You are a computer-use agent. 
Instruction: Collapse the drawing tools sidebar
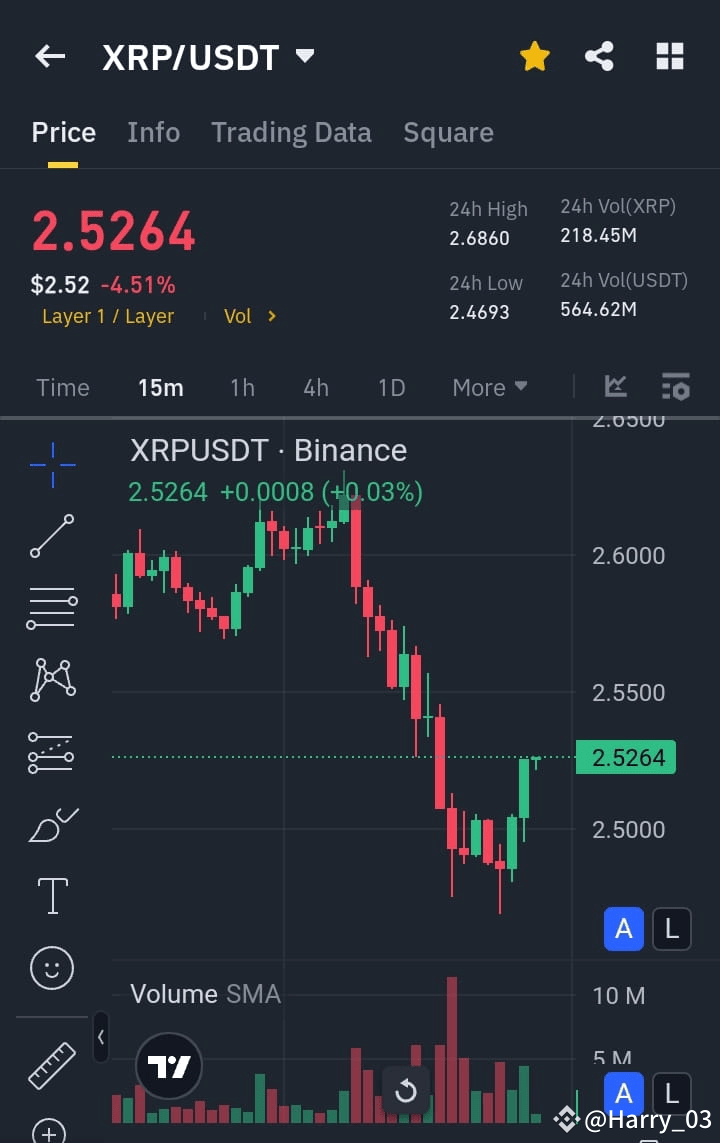pyautogui.click(x=101, y=1038)
